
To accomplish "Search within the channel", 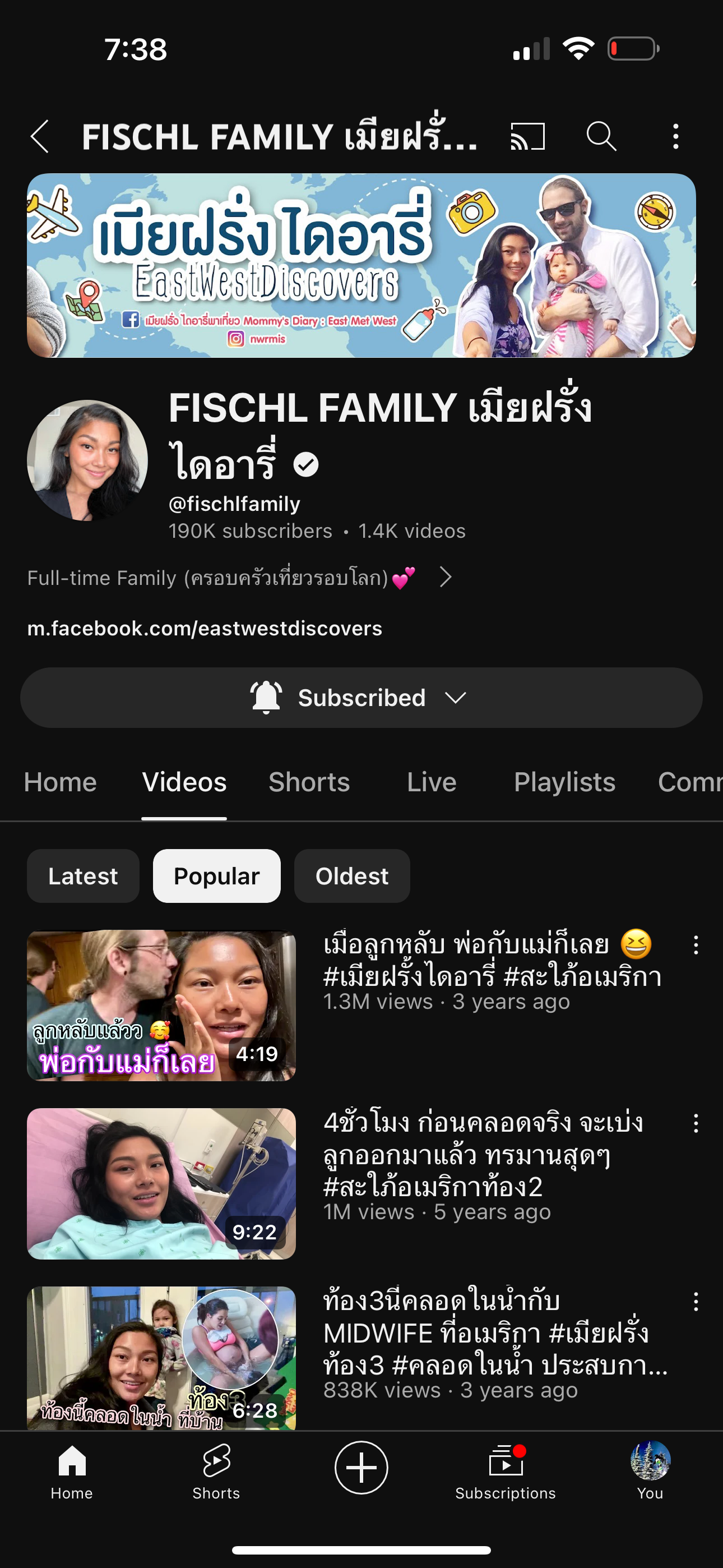I will point(601,136).
